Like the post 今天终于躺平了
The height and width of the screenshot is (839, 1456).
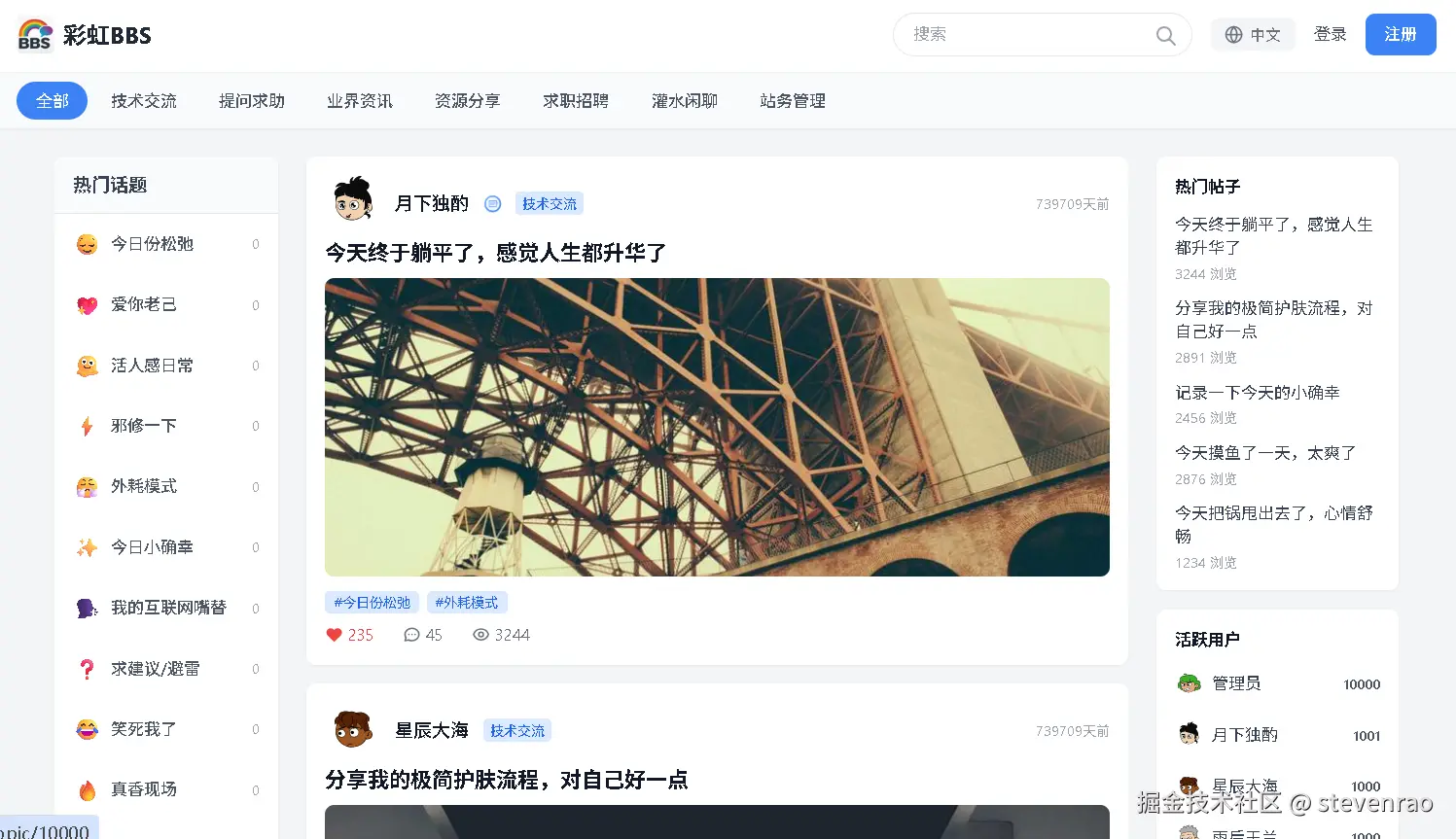pos(349,635)
